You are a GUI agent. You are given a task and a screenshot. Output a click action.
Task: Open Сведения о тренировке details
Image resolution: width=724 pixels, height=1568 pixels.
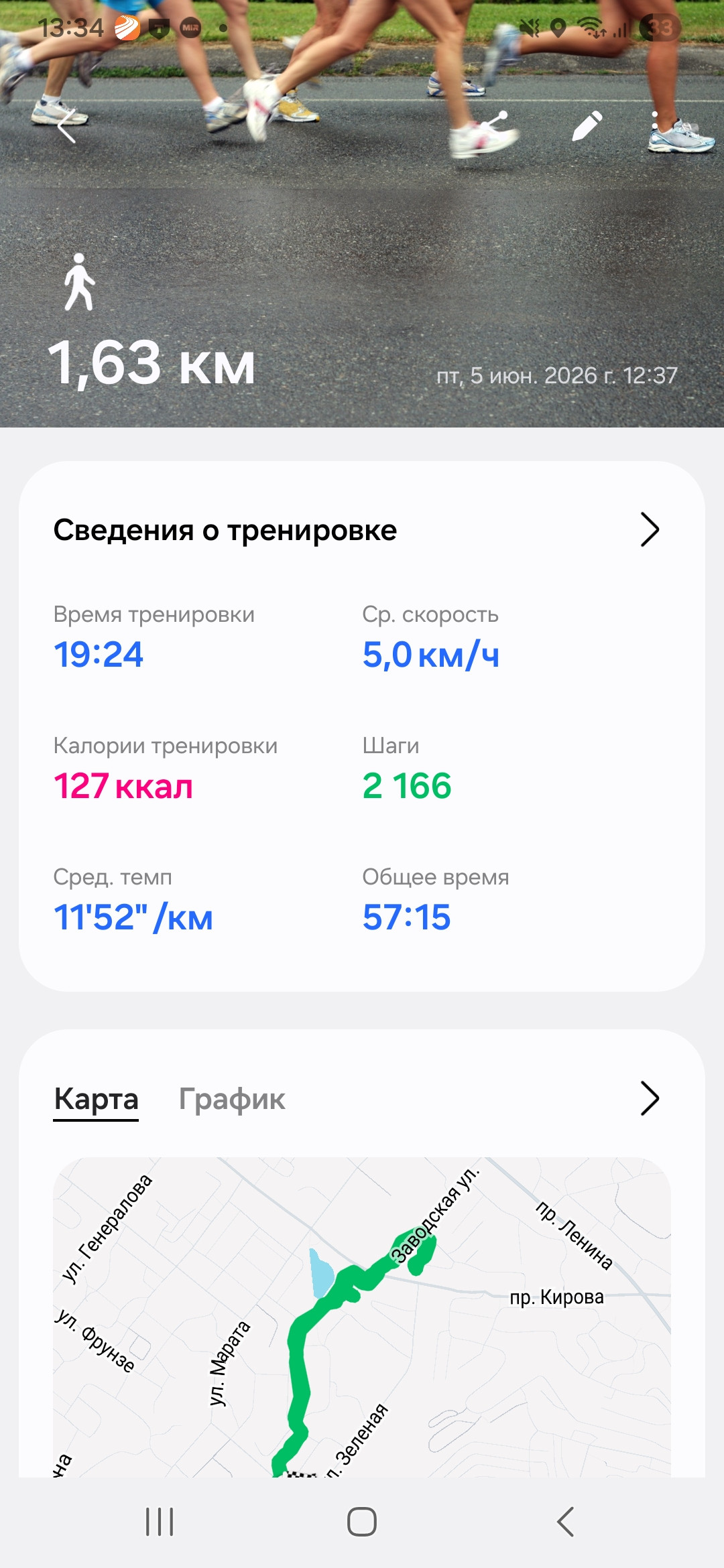(x=650, y=530)
